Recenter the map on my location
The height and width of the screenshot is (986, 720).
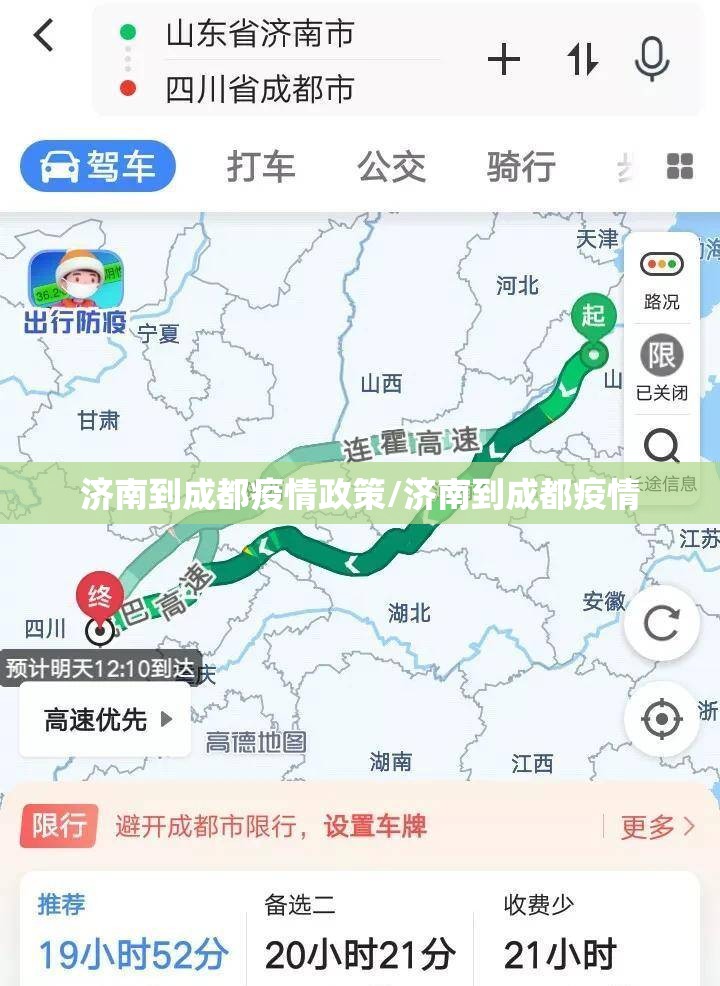(x=661, y=718)
